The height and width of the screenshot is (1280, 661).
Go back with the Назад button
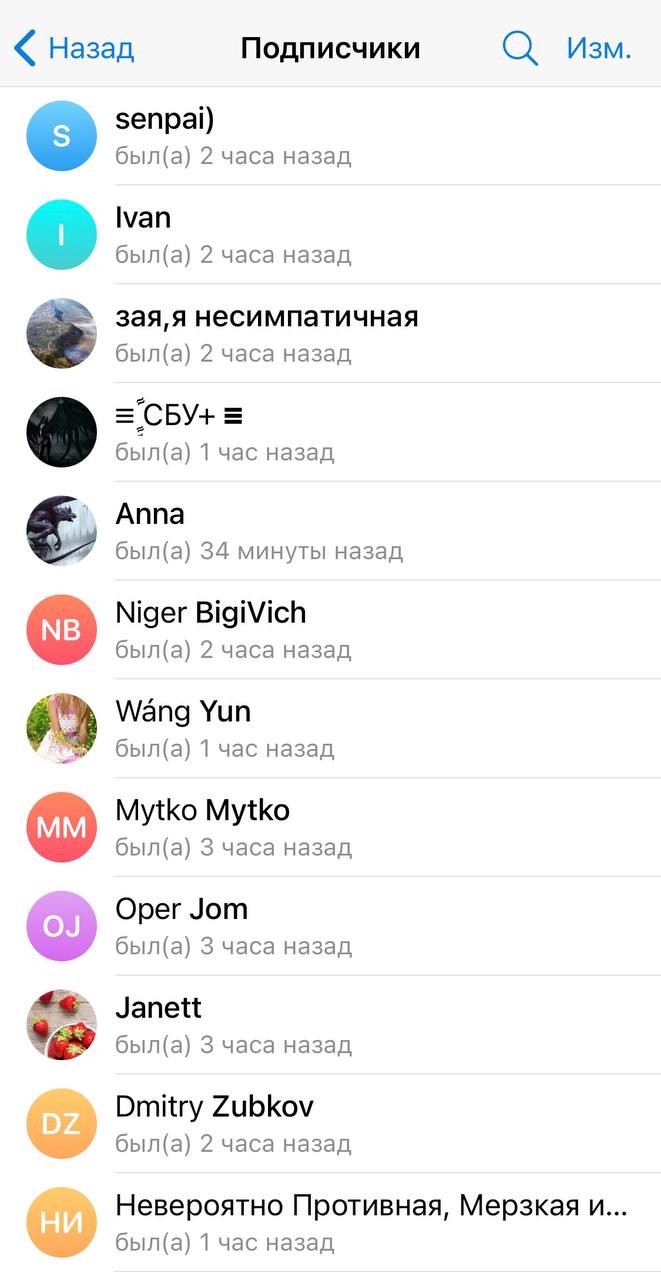74,47
